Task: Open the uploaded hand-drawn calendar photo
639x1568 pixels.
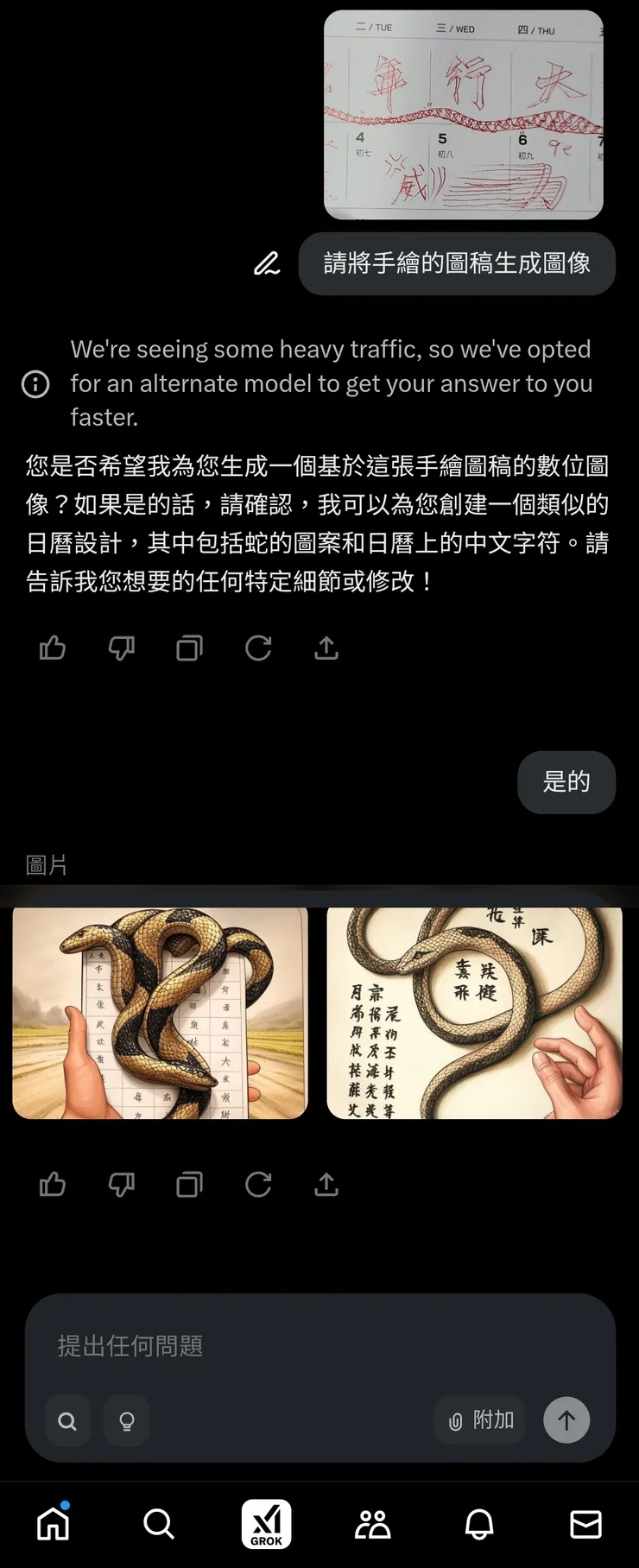Action: click(x=463, y=115)
